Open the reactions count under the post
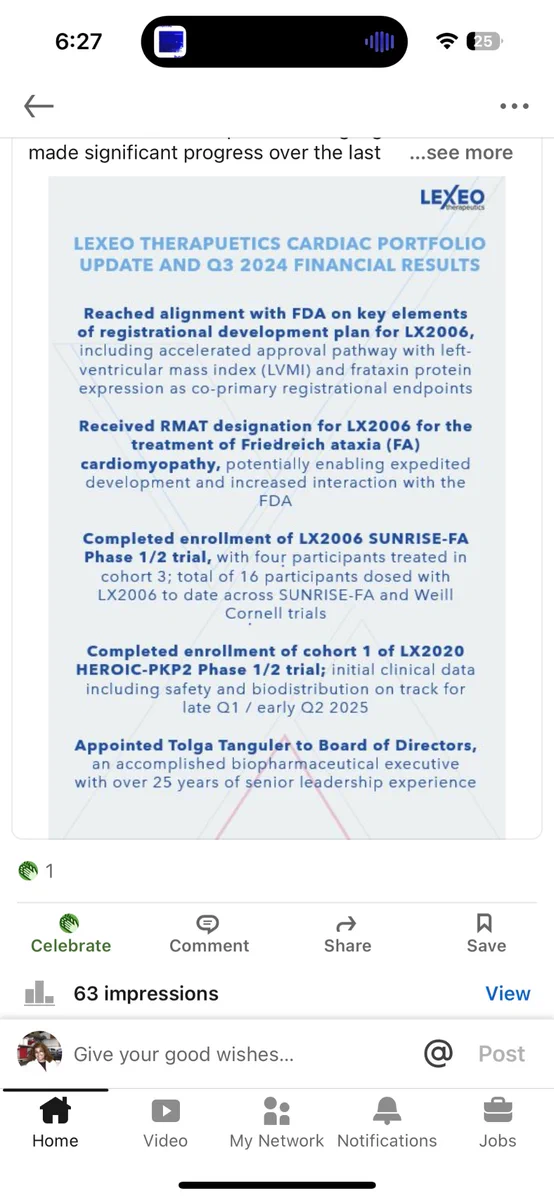The image size is (554, 1200). tap(36, 871)
